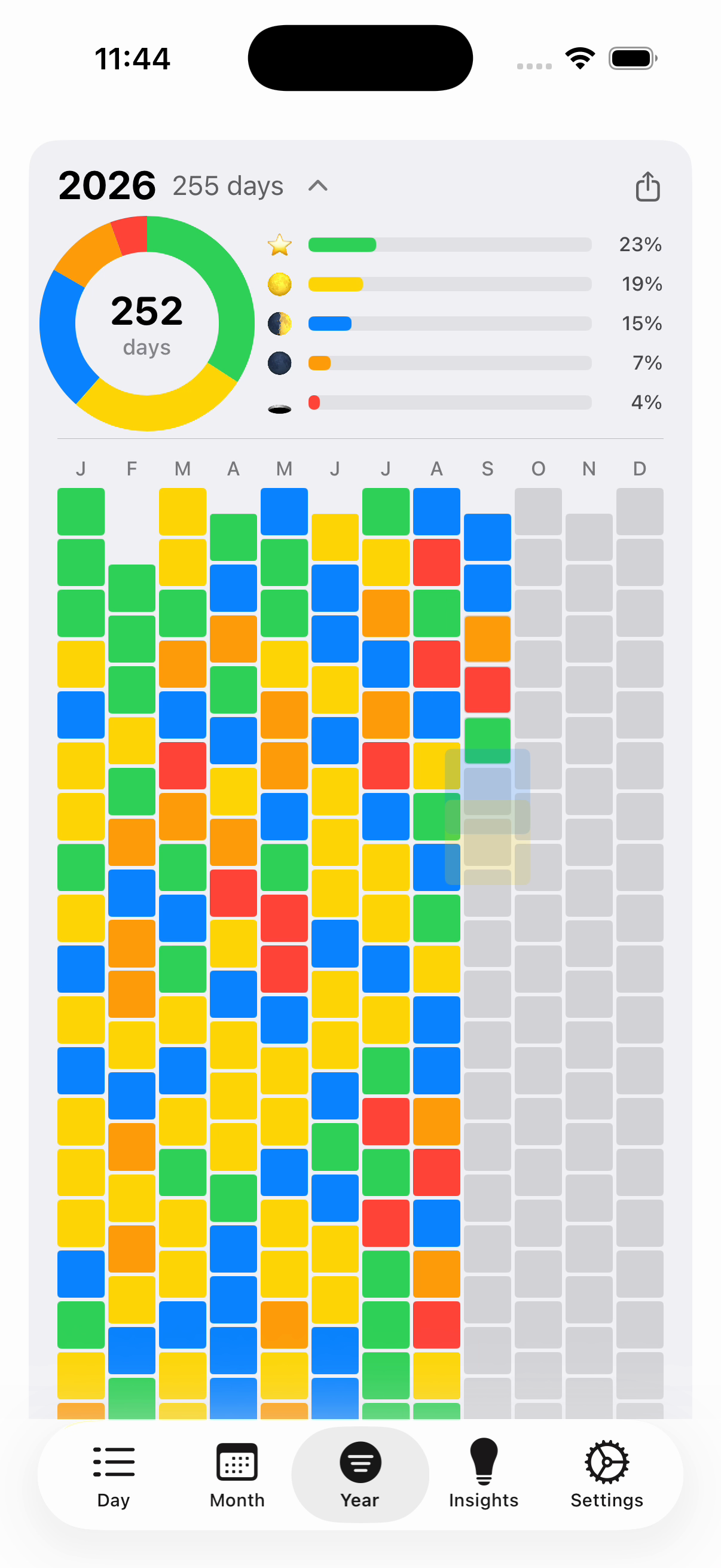Open the Insights tab

tap(484, 1474)
